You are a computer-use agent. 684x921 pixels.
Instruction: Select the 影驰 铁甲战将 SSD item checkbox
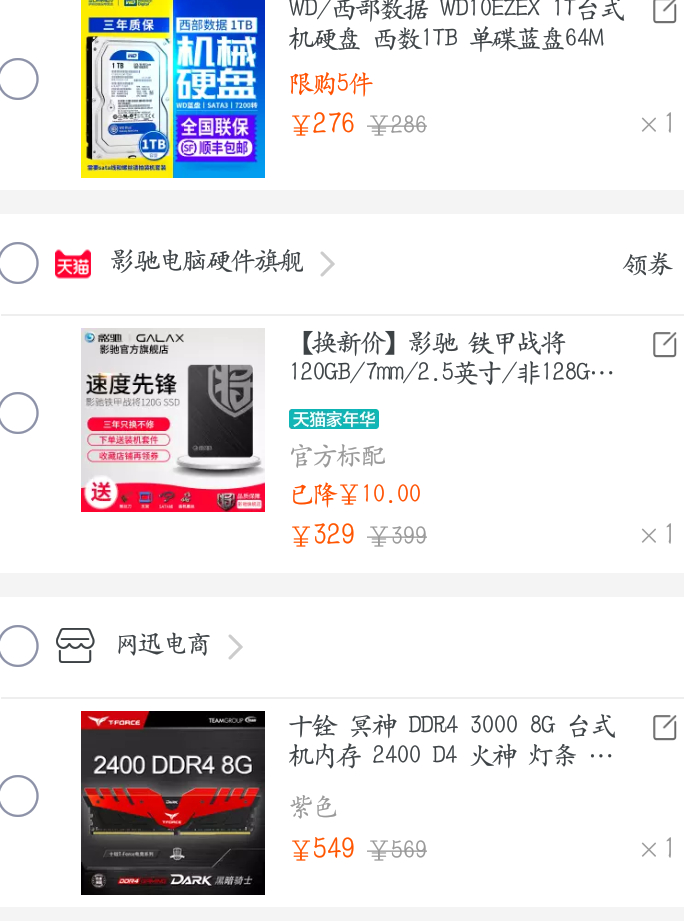[x=18, y=413]
